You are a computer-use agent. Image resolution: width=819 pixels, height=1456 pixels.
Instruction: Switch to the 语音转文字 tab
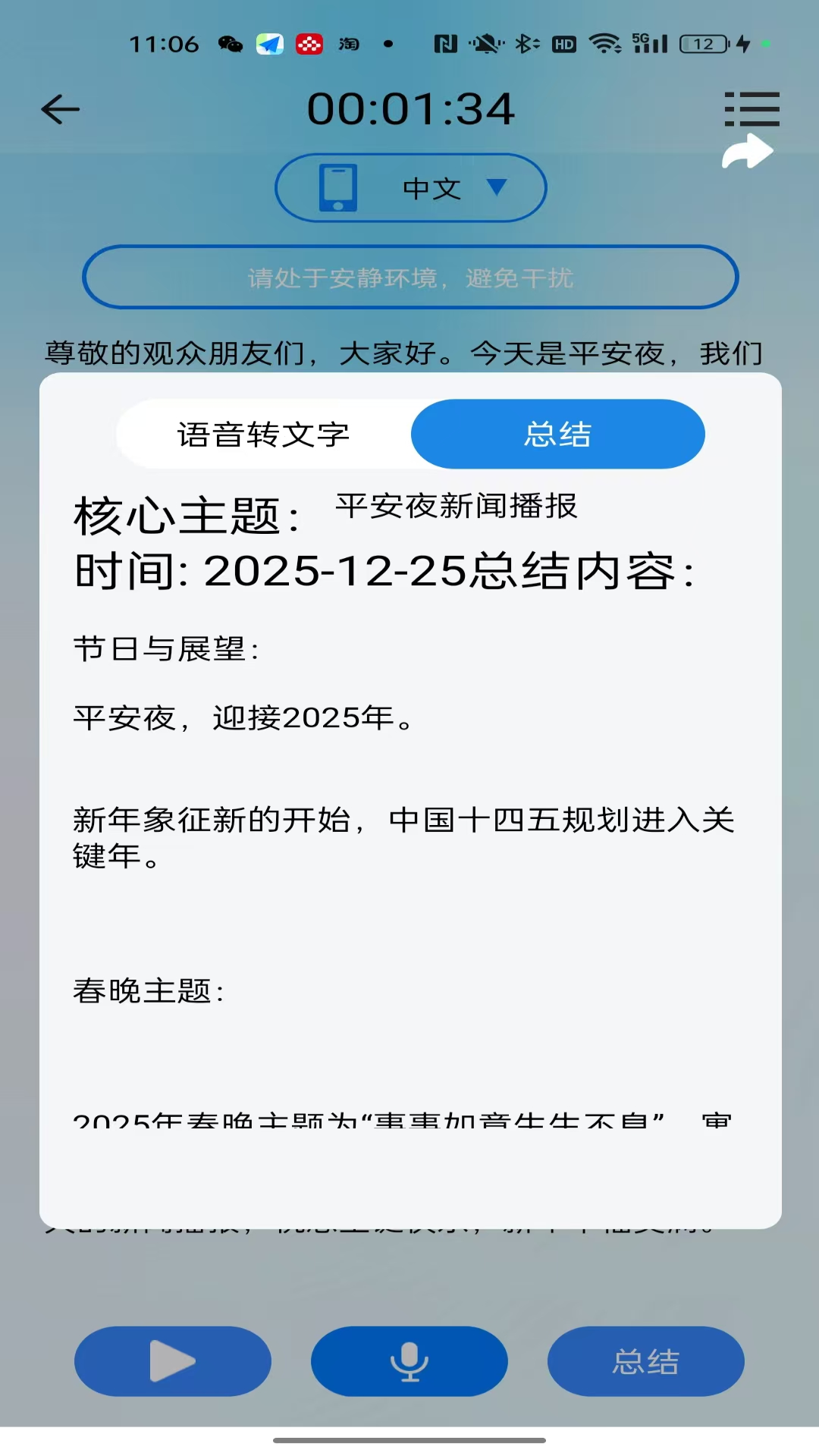pos(262,434)
